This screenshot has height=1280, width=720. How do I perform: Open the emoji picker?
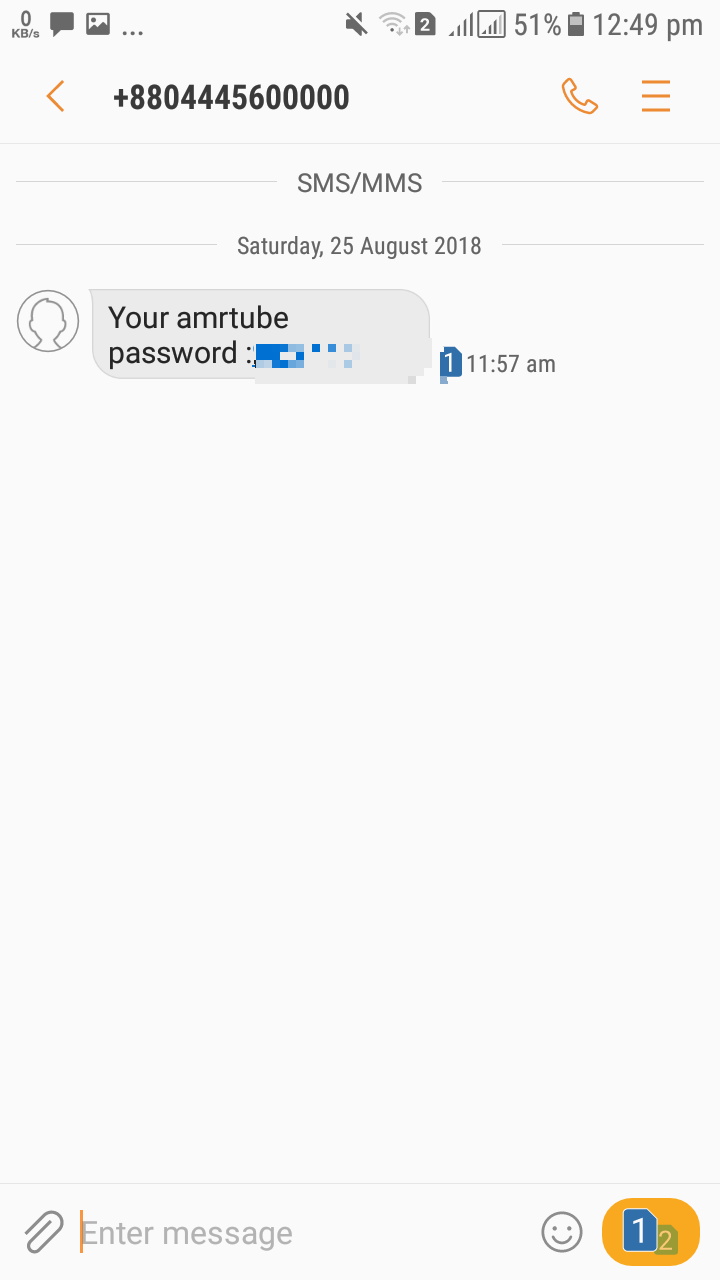(562, 1232)
